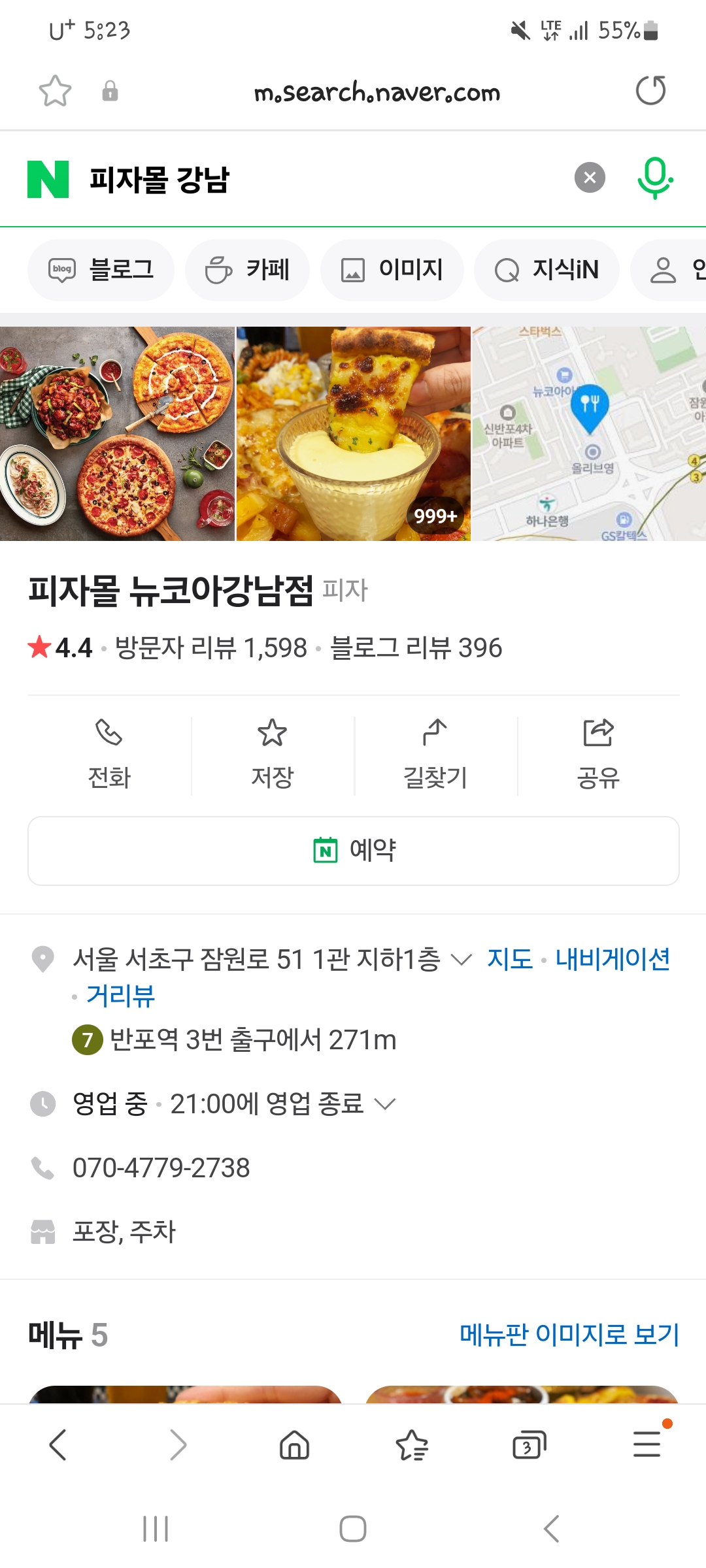
Task: Open the map thumbnail of the restaurant
Action: [x=588, y=434]
